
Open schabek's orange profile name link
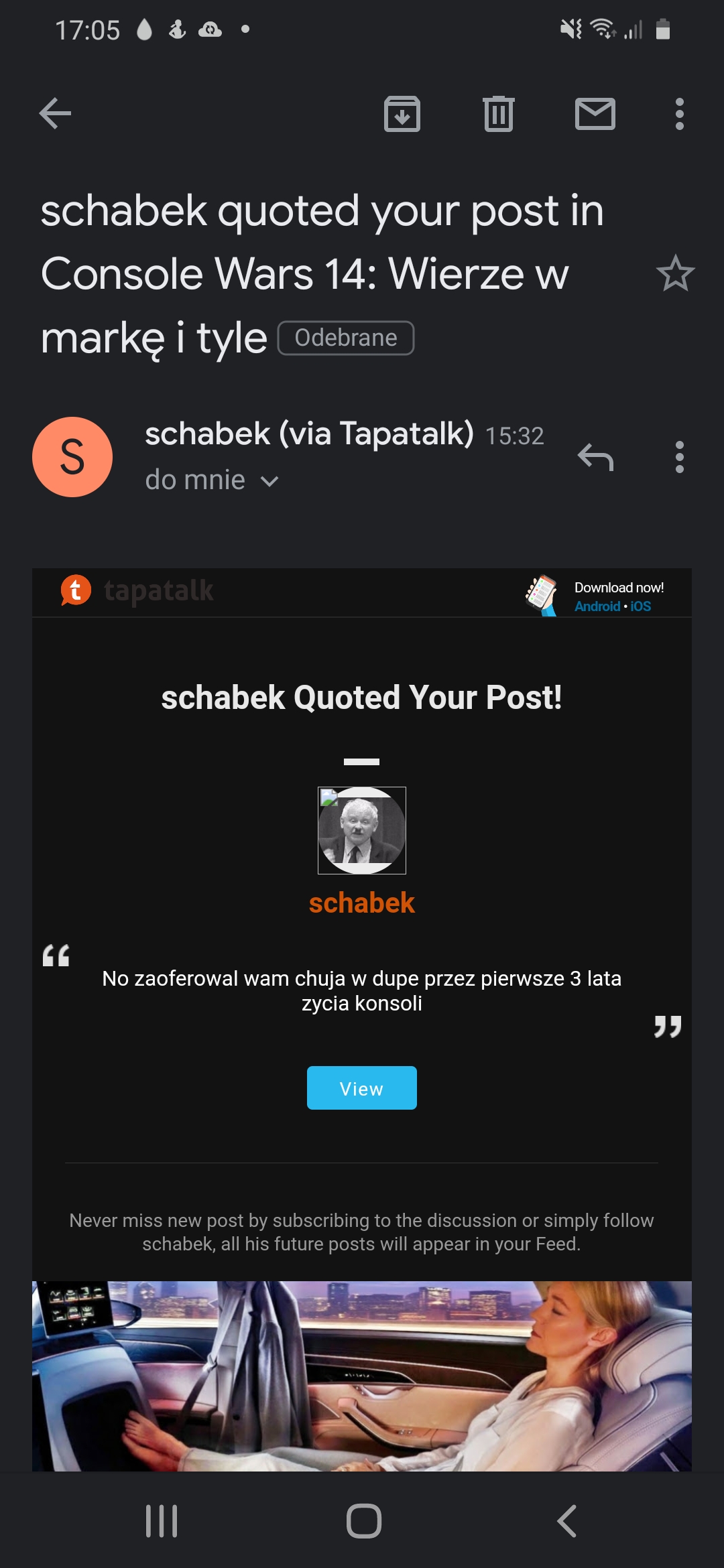[x=361, y=903]
